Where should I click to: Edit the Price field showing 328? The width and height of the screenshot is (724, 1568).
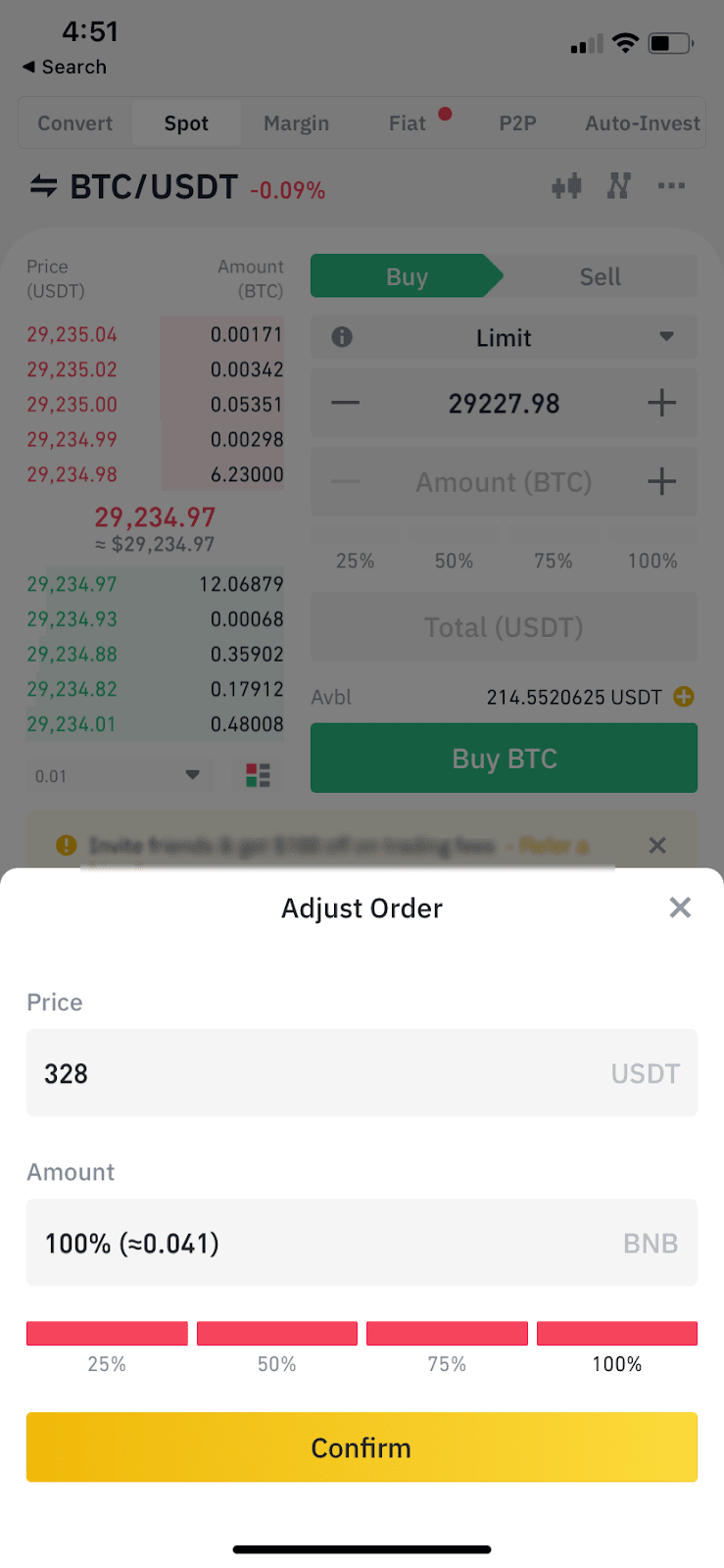click(x=362, y=1073)
